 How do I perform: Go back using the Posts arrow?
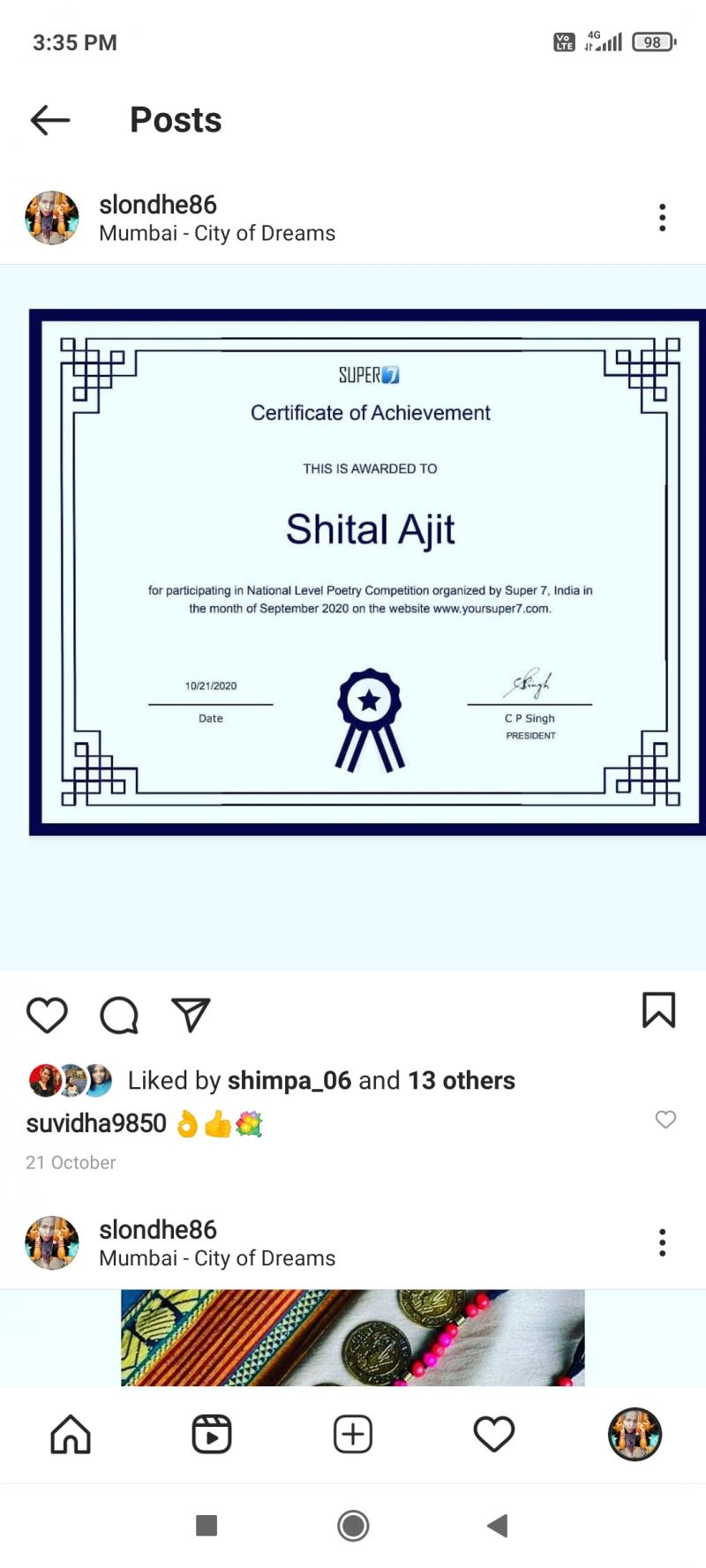click(x=49, y=120)
